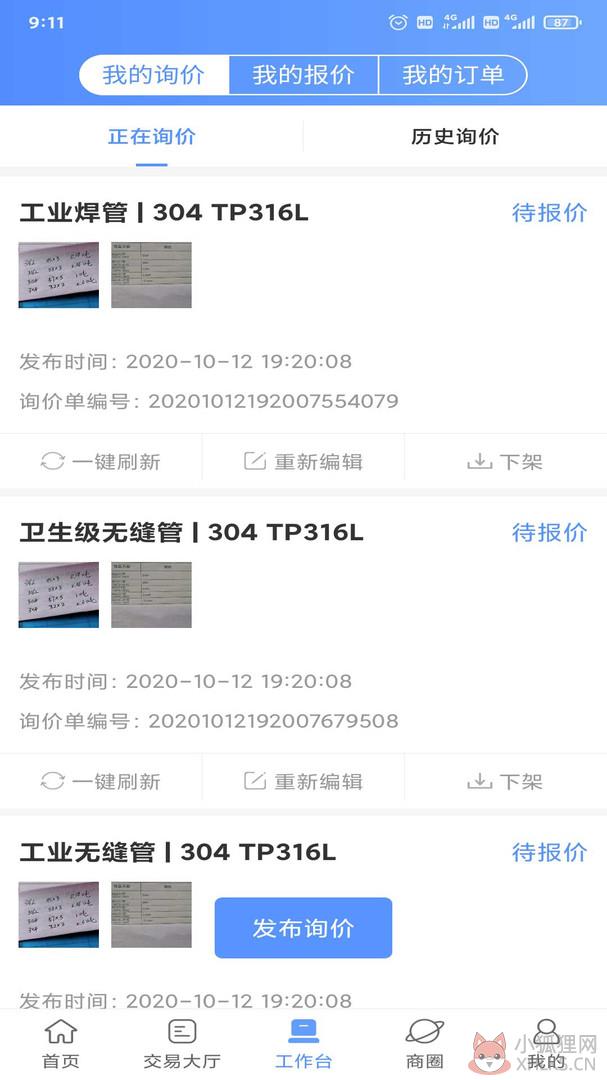Tap 一键刷新 under 工业焊管 inquiry
The height and width of the screenshot is (1080, 607).
click(x=101, y=461)
